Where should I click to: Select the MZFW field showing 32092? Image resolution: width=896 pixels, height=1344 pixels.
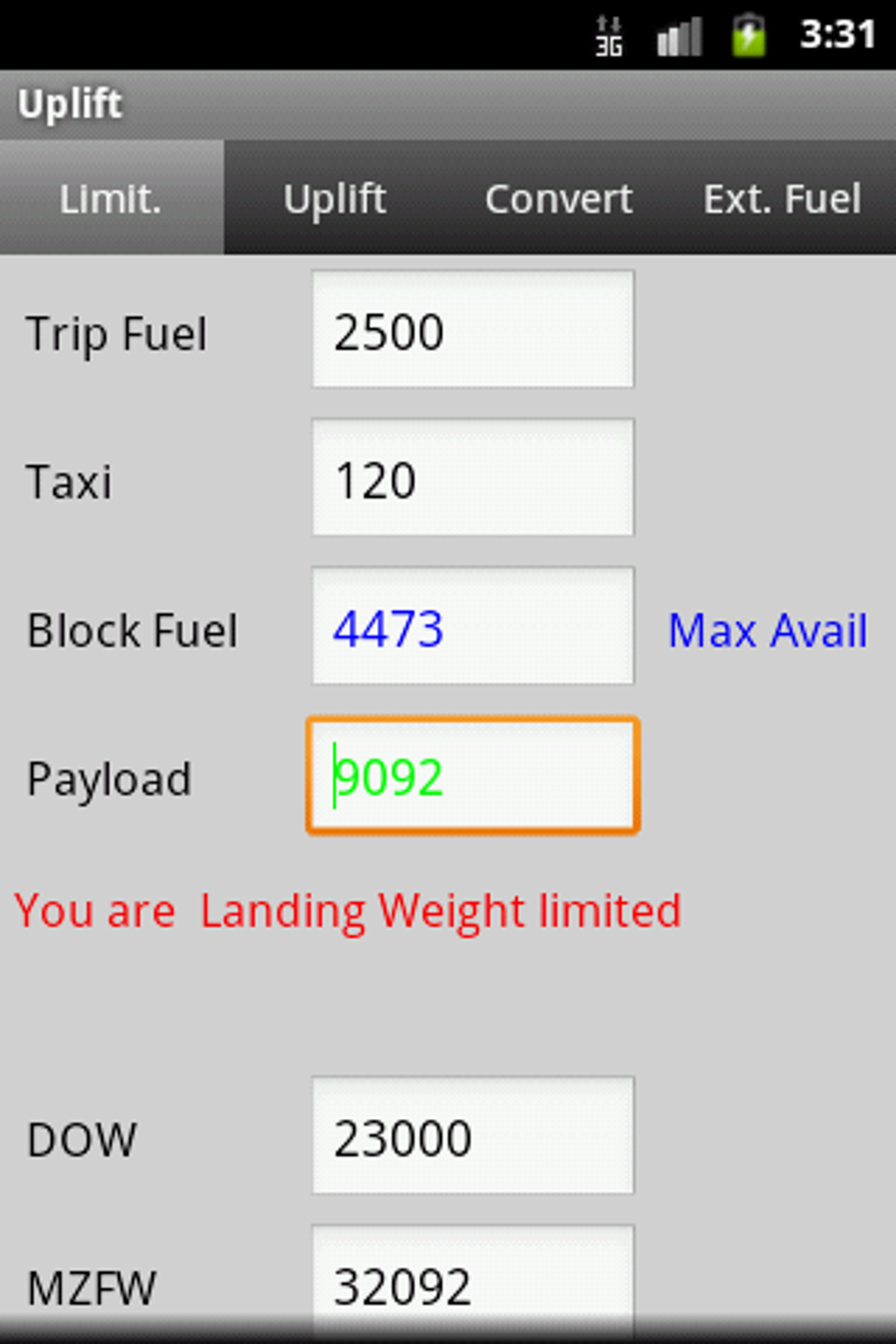[472, 1283]
